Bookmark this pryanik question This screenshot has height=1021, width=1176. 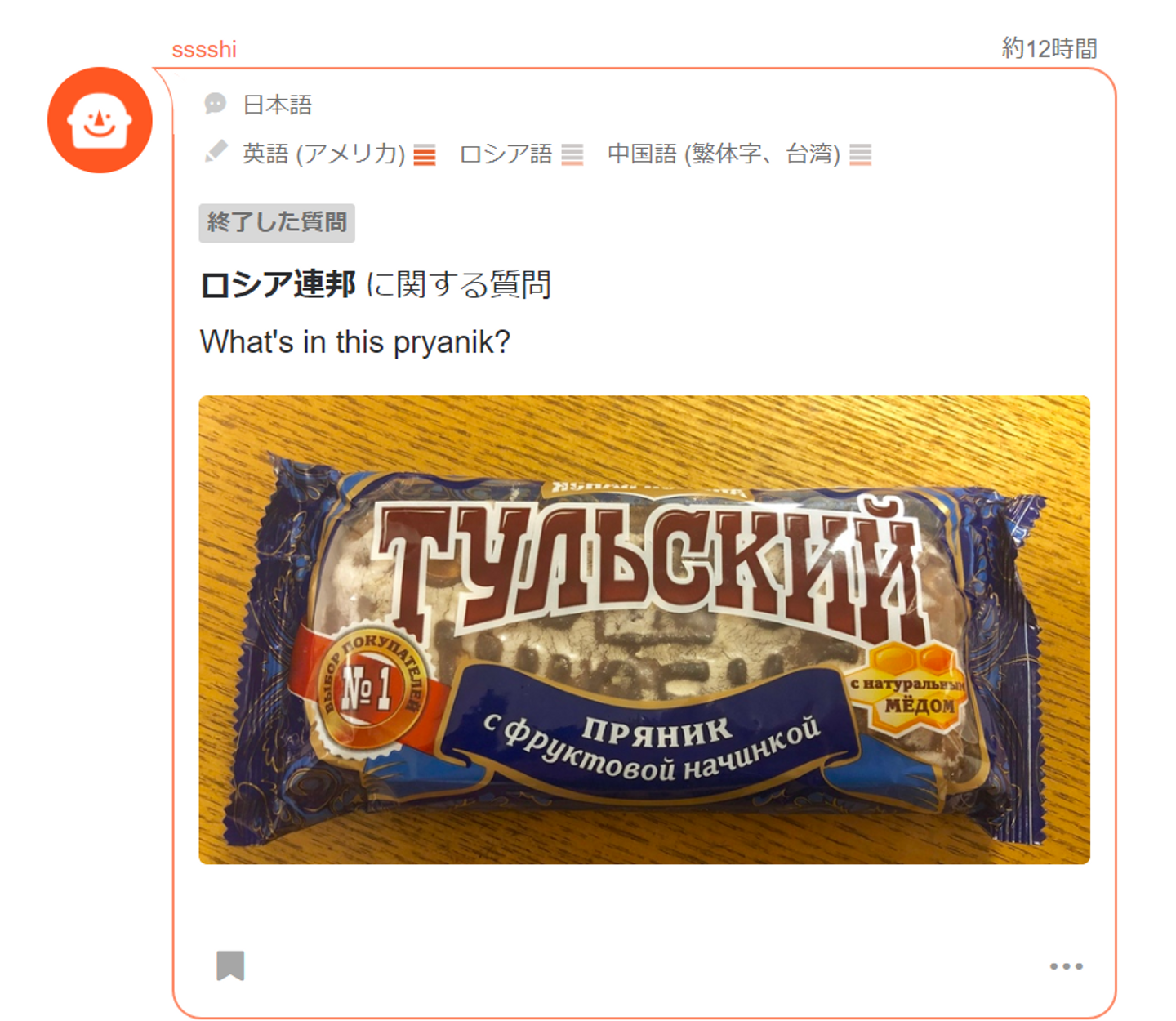click(x=230, y=965)
